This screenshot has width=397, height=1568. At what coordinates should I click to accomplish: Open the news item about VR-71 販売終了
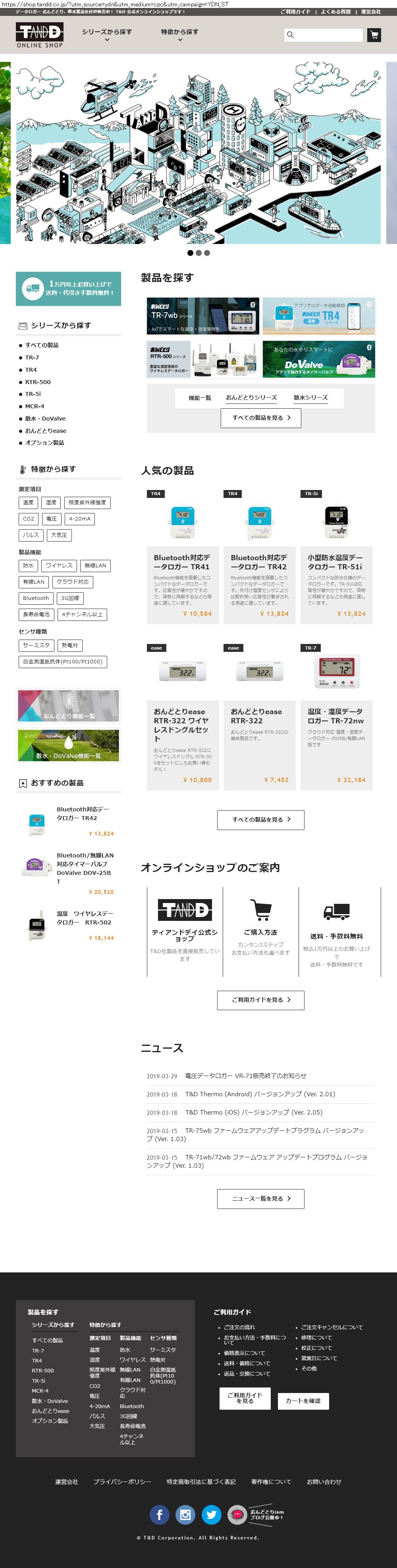pos(245,1076)
